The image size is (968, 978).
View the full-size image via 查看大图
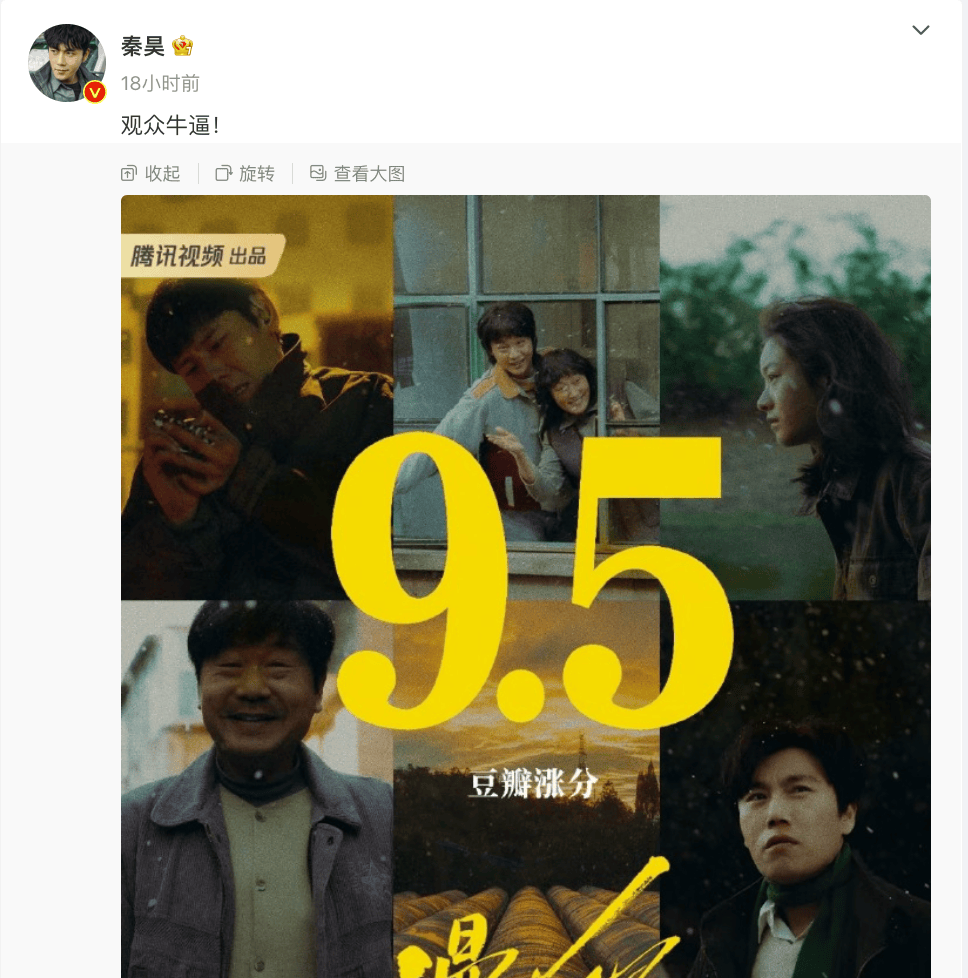click(358, 174)
